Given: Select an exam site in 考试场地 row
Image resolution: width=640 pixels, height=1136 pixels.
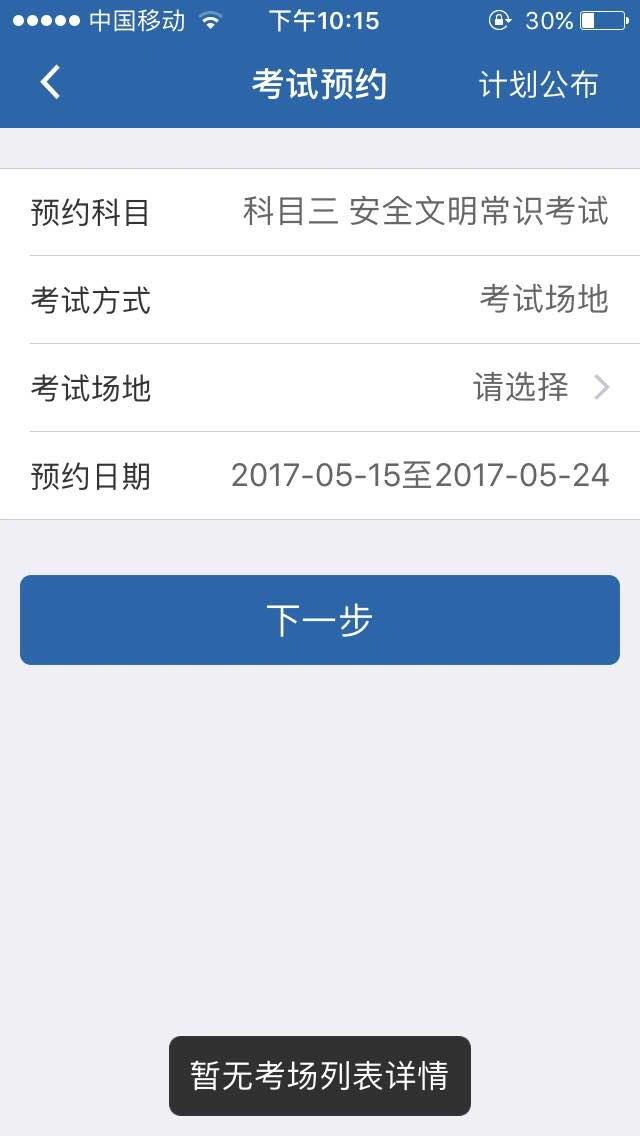Looking at the screenshot, I should click(x=540, y=387).
